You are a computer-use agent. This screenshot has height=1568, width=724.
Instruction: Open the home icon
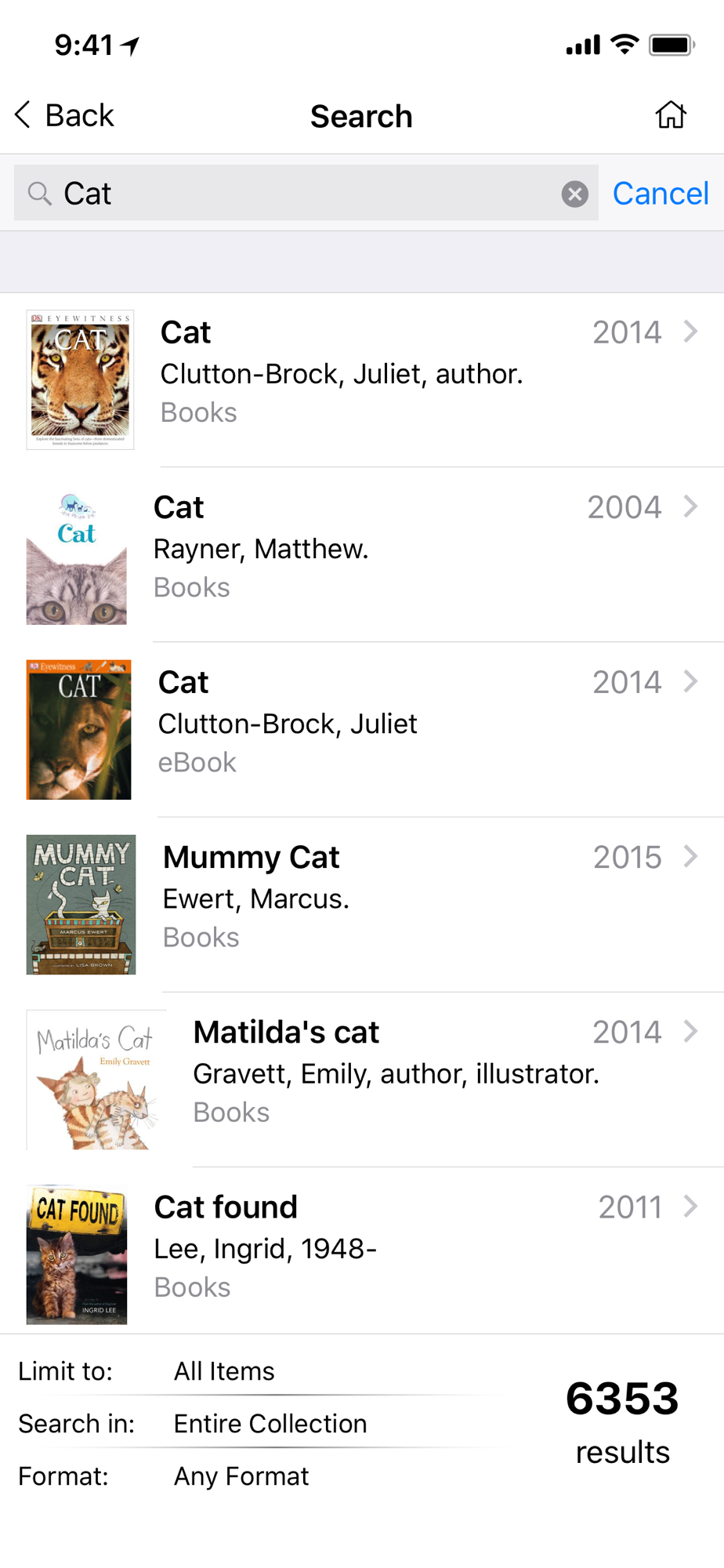point(671,114)
